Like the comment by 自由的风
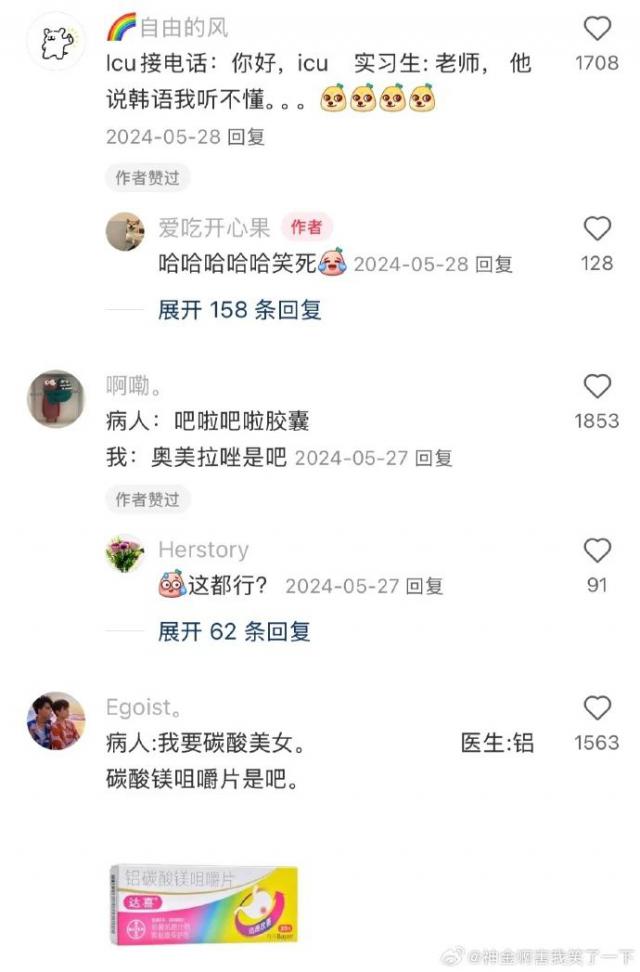The image size is (640, 972). (597, 29)
